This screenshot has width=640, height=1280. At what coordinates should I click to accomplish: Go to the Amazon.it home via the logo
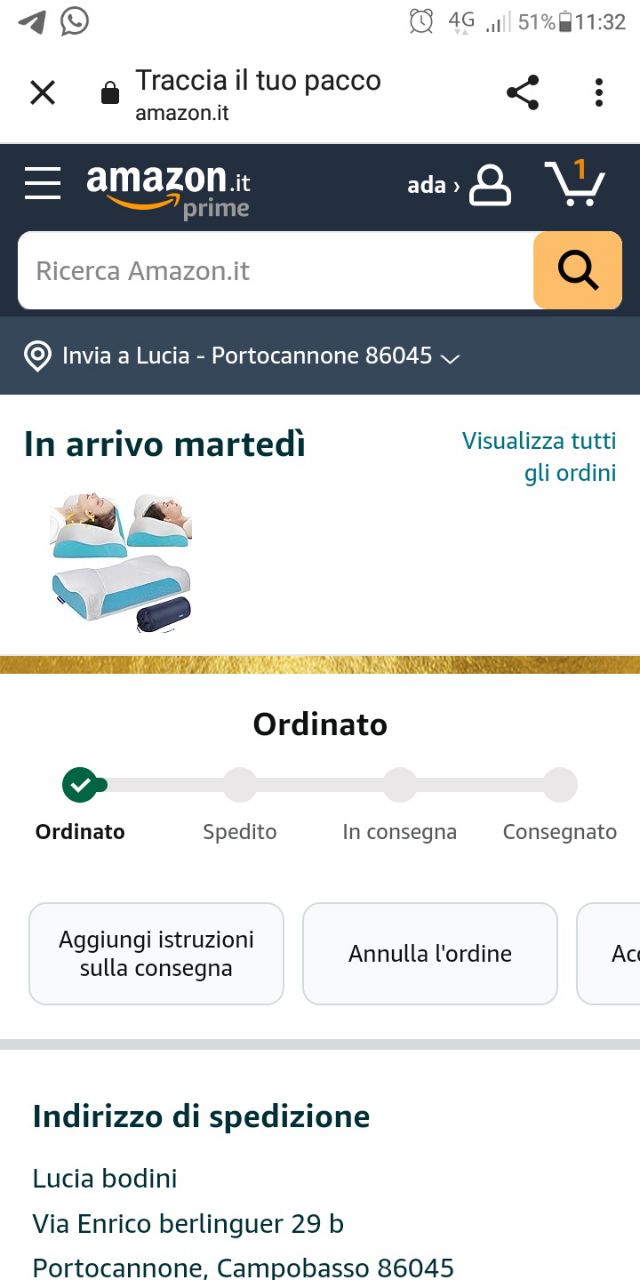click(167, 187)
